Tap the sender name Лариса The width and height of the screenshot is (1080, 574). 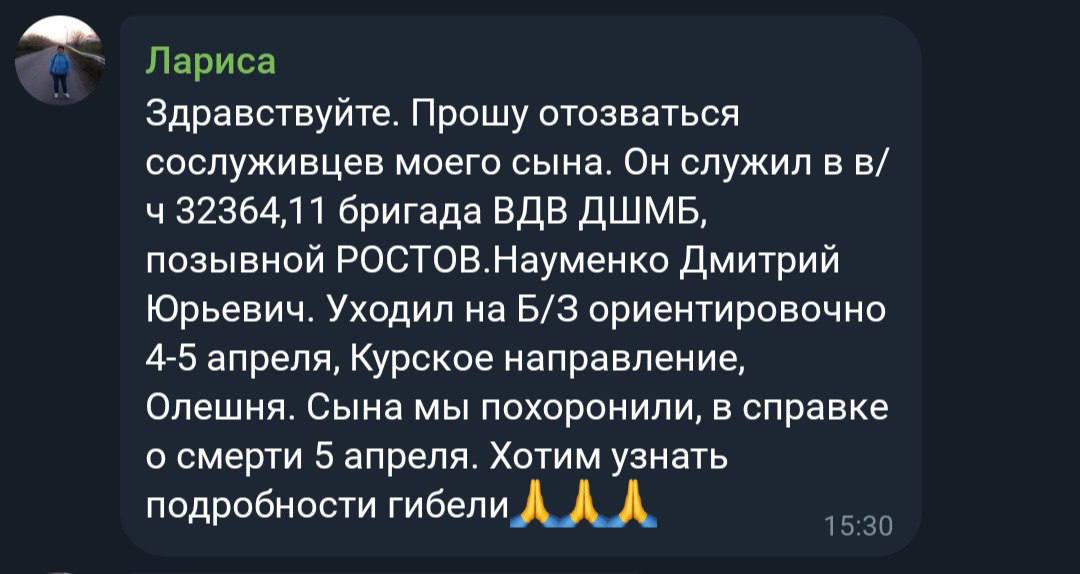tap(211, 61)
